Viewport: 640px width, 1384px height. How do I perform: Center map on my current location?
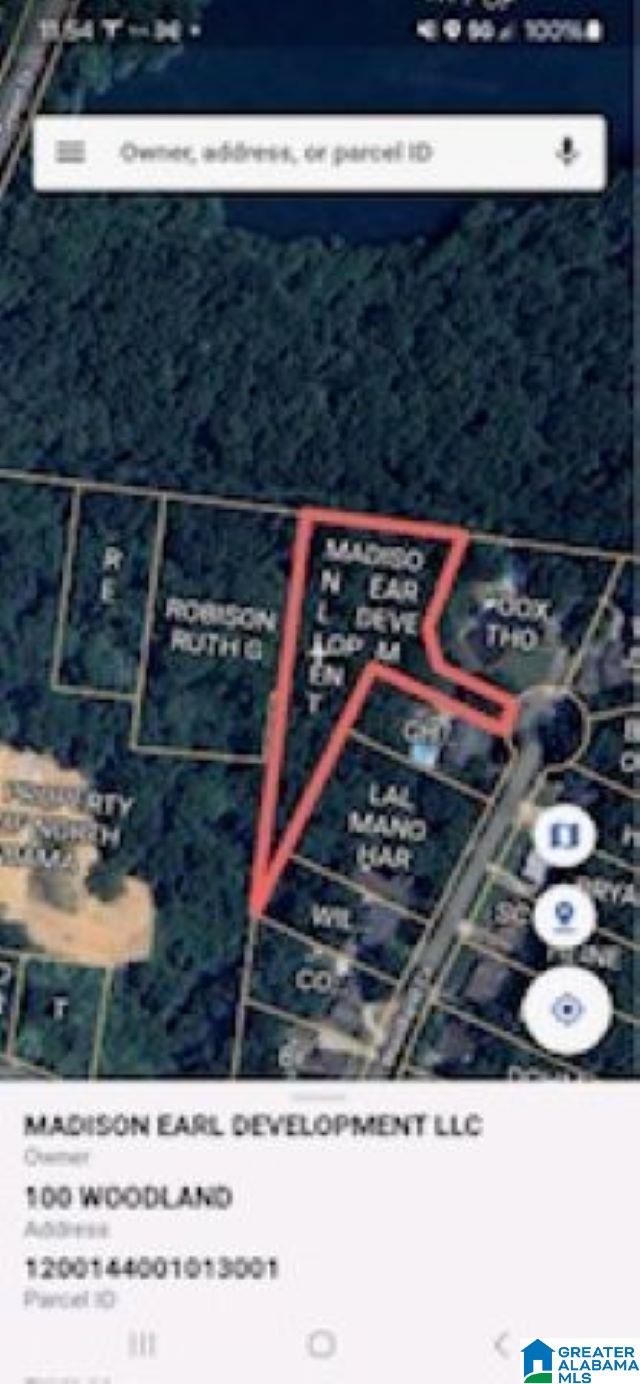point(567,1009)
